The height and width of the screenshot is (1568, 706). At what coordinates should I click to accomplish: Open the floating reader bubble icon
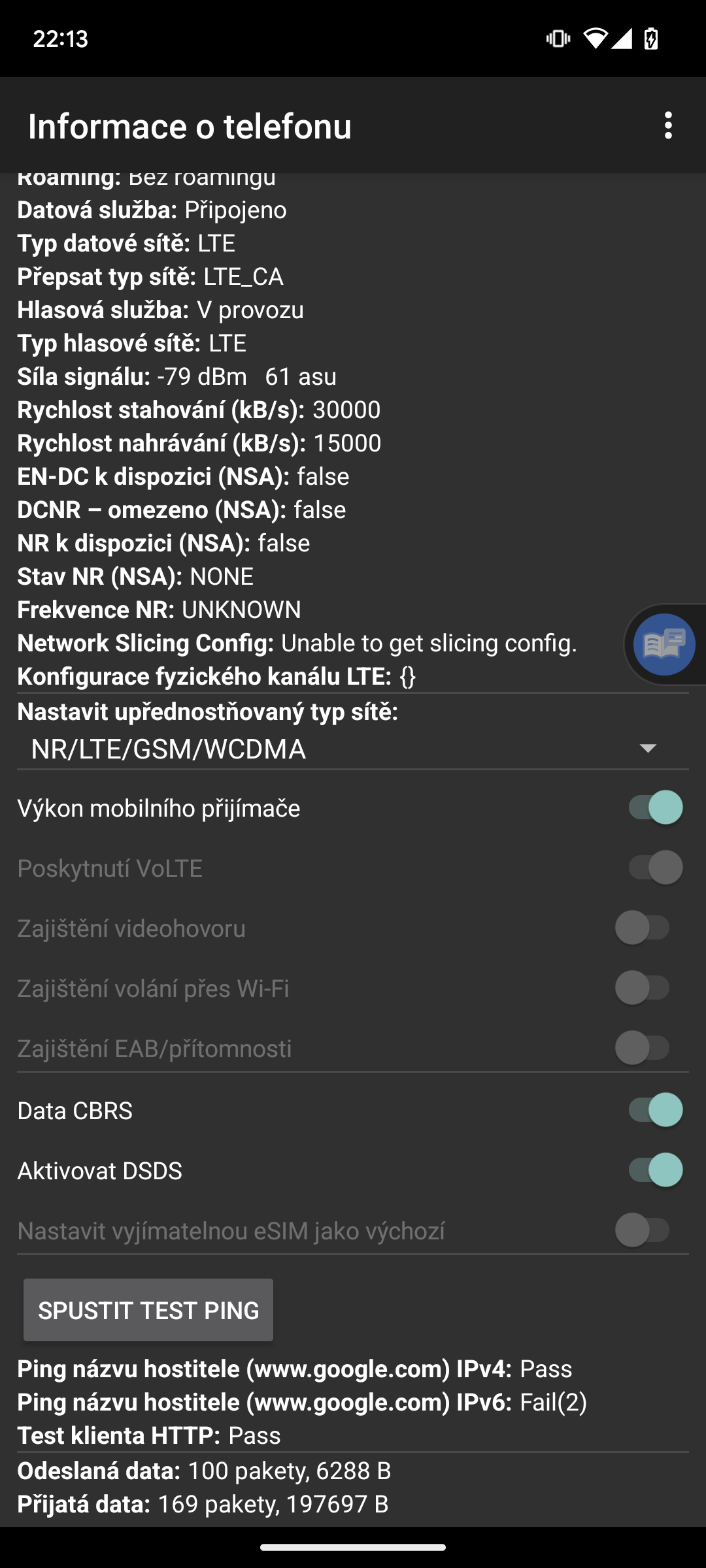[x=664, y=644]
